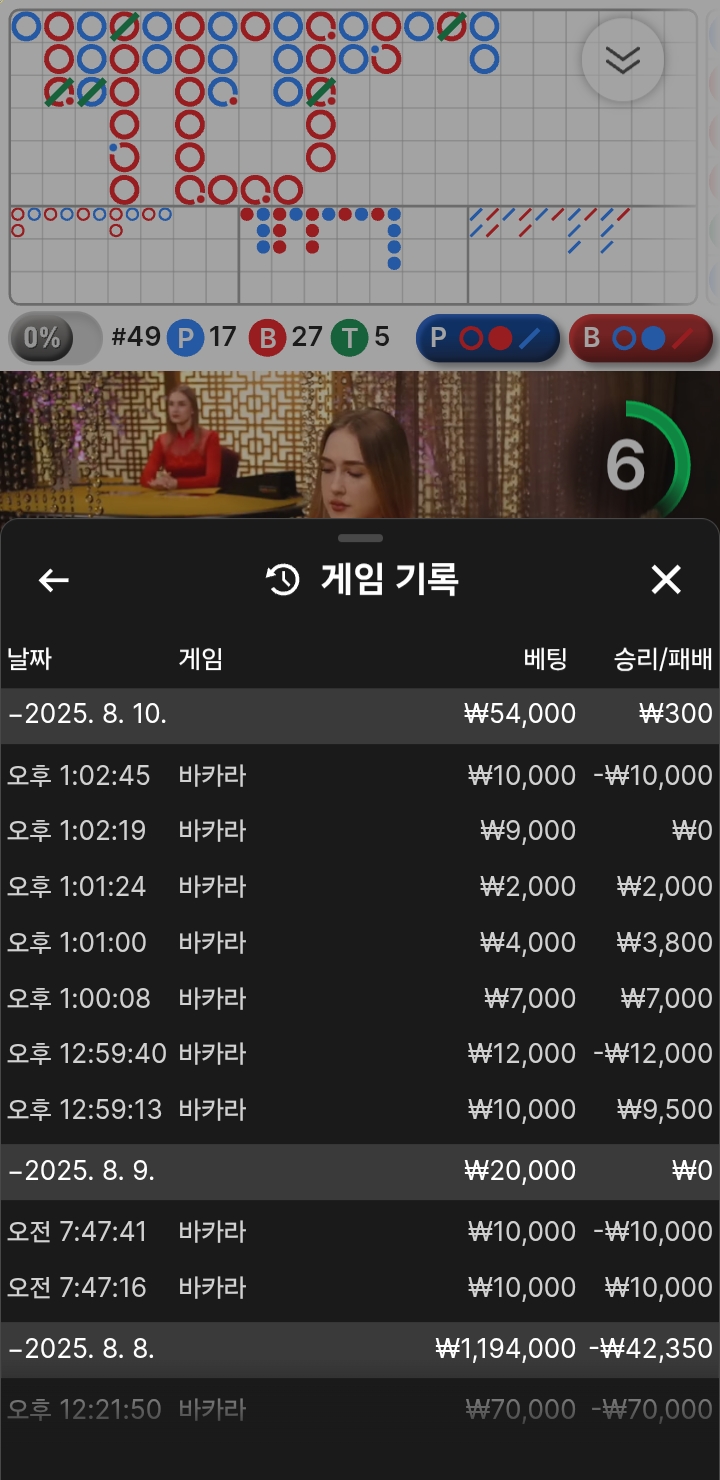View the 오후 1:00:08 baccarat round details
Viewport: 720px width, 1480px height.
point(360,998)
